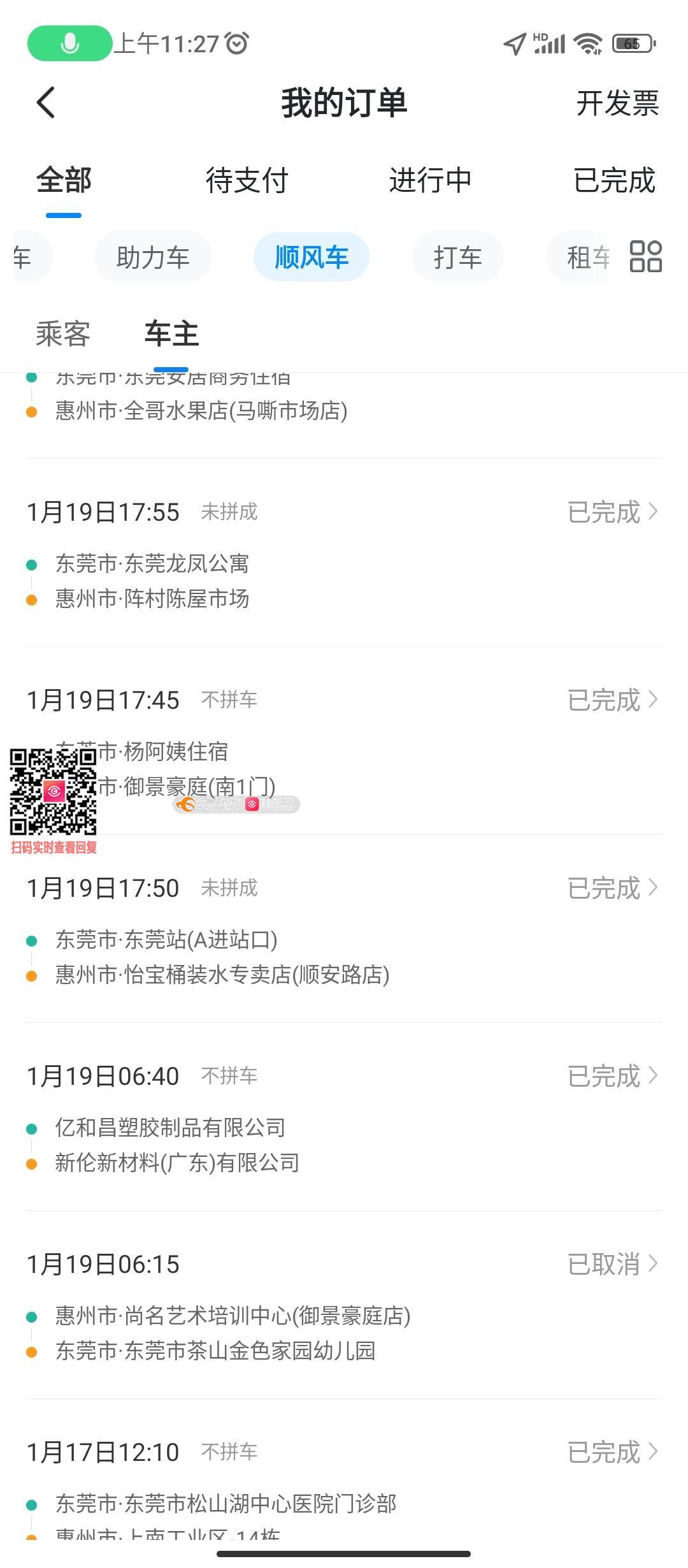Viewport: 688px width, 1568px height.
Task: Filter by 助力车 chip
Action: tap(153, 258)
